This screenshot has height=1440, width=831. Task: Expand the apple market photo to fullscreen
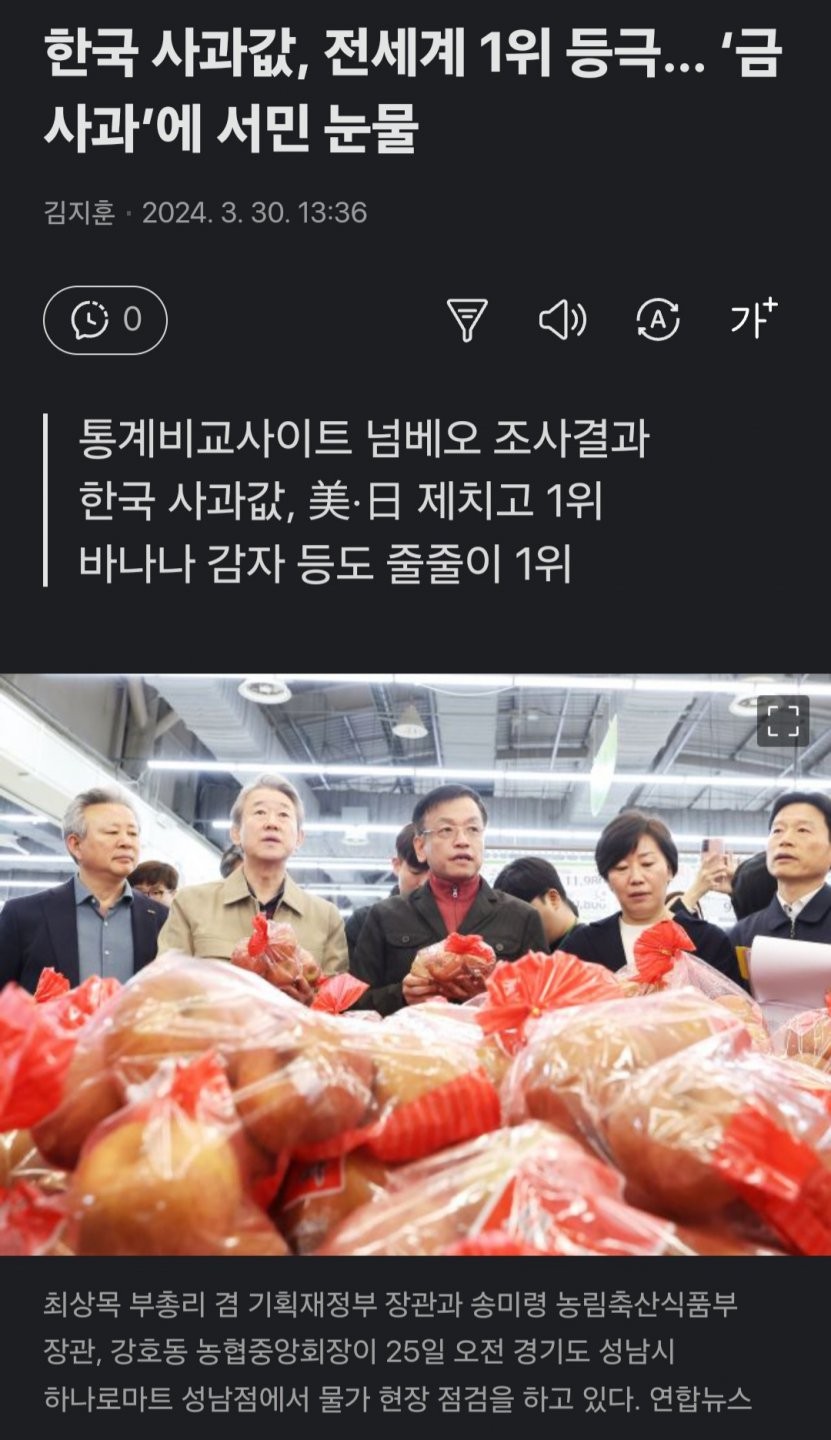point(782,721)
